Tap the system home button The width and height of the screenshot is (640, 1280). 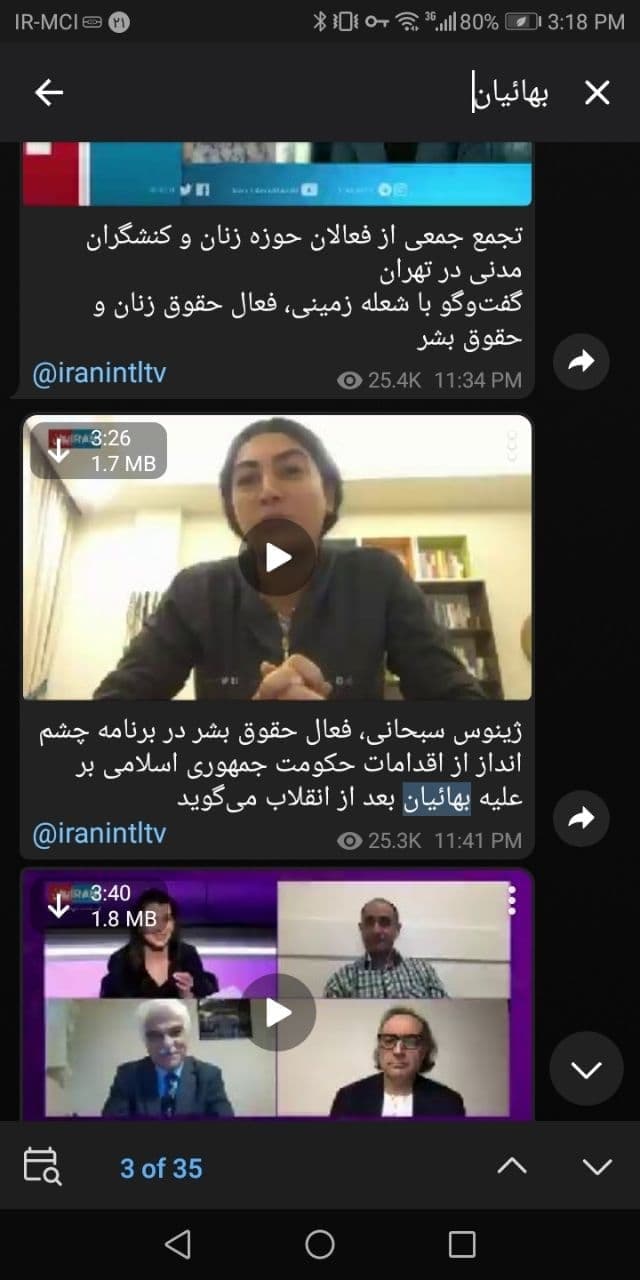tap(320, 1244)
